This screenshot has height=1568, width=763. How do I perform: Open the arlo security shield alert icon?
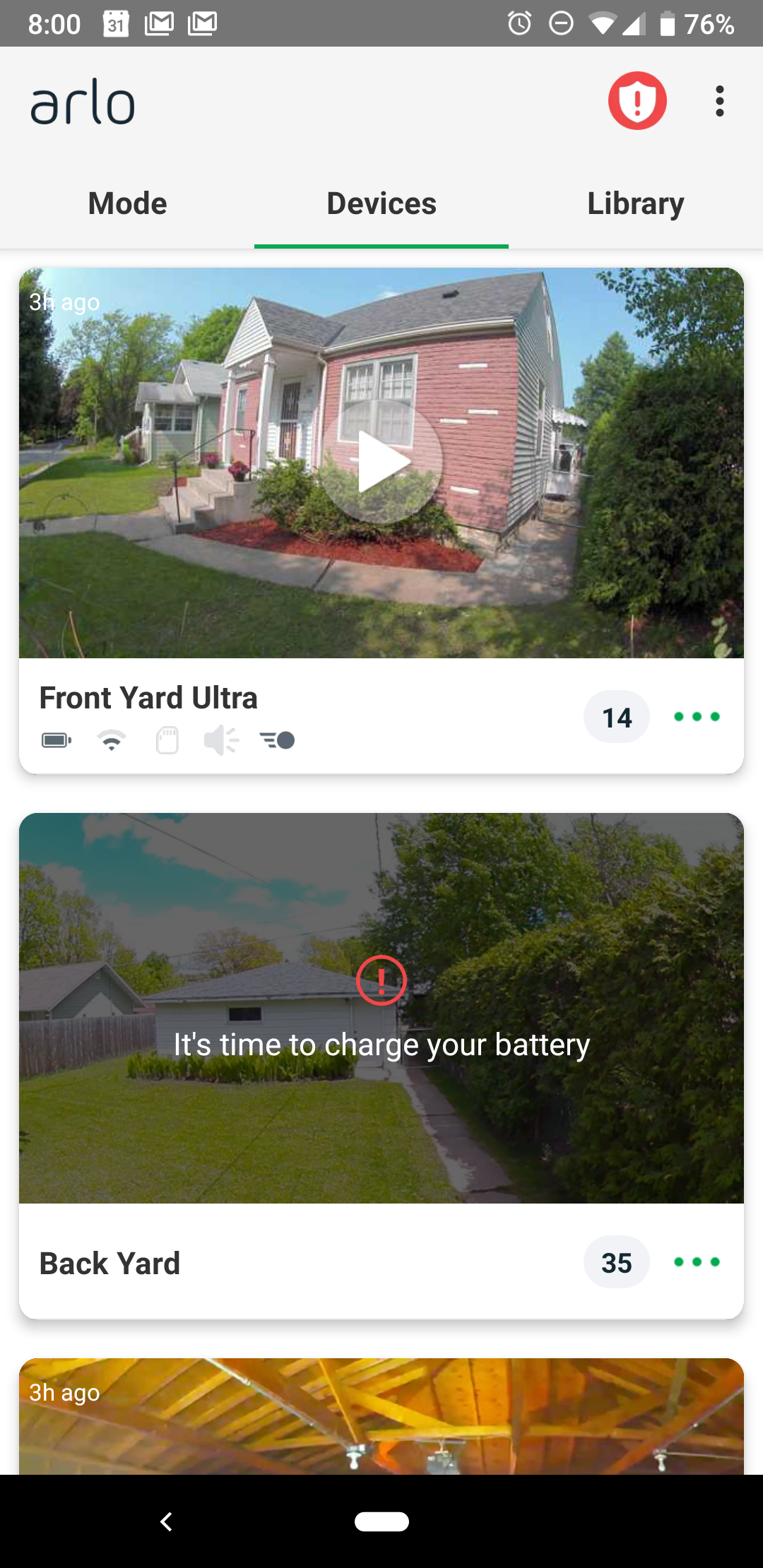click(638, 100)
